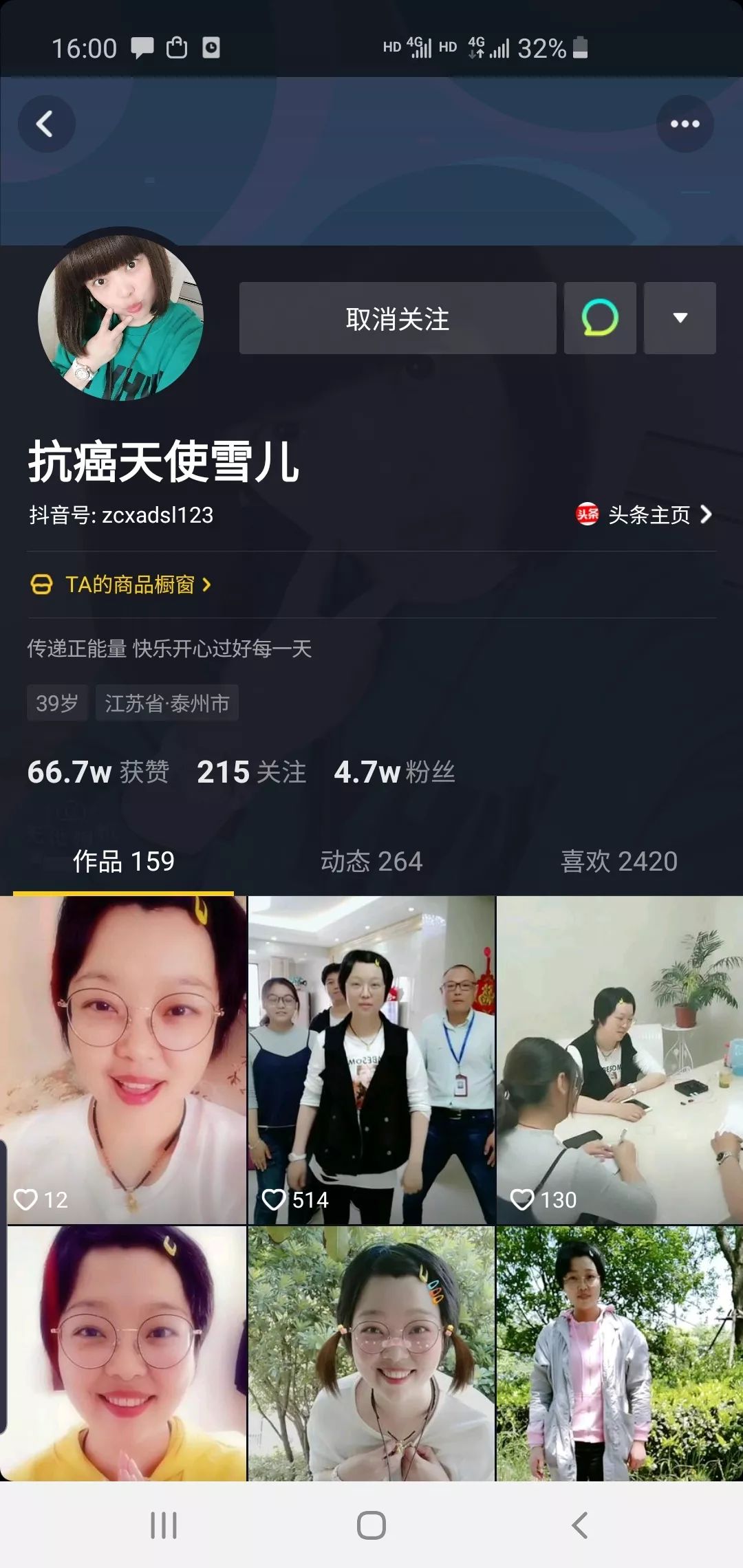
Task: Switch to the 喜欢 2420 tab
Action: 619,861
